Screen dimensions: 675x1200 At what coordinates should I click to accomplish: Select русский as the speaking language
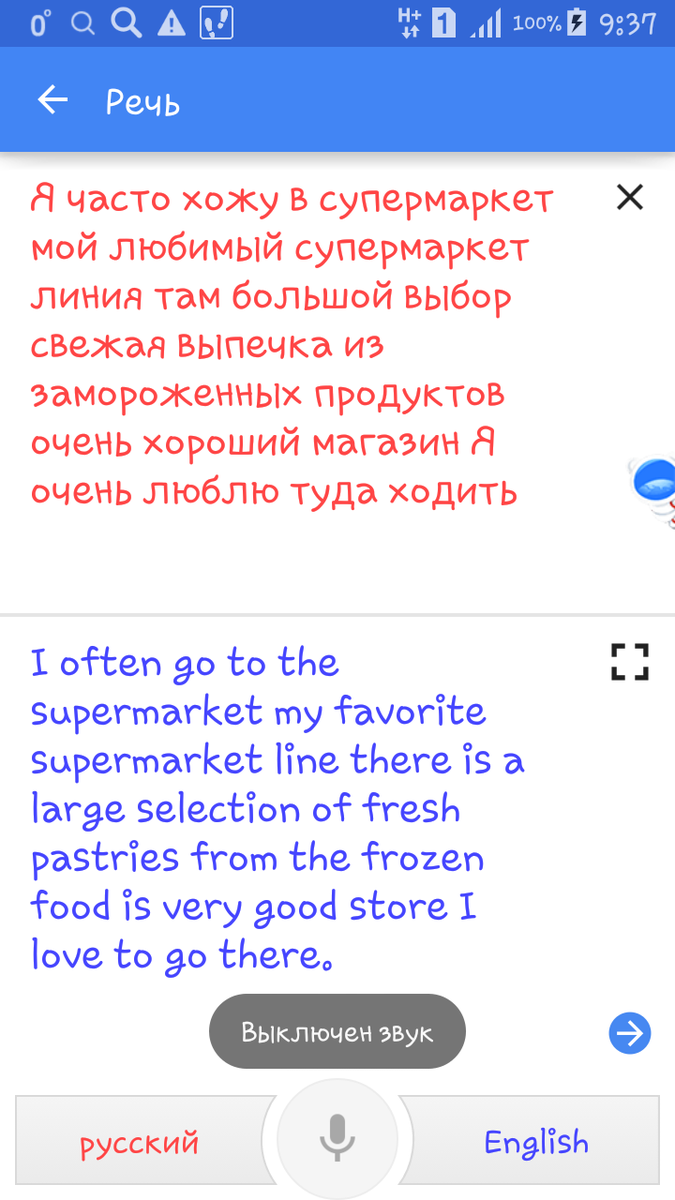pyautogui.click(x=139, y=1141)
